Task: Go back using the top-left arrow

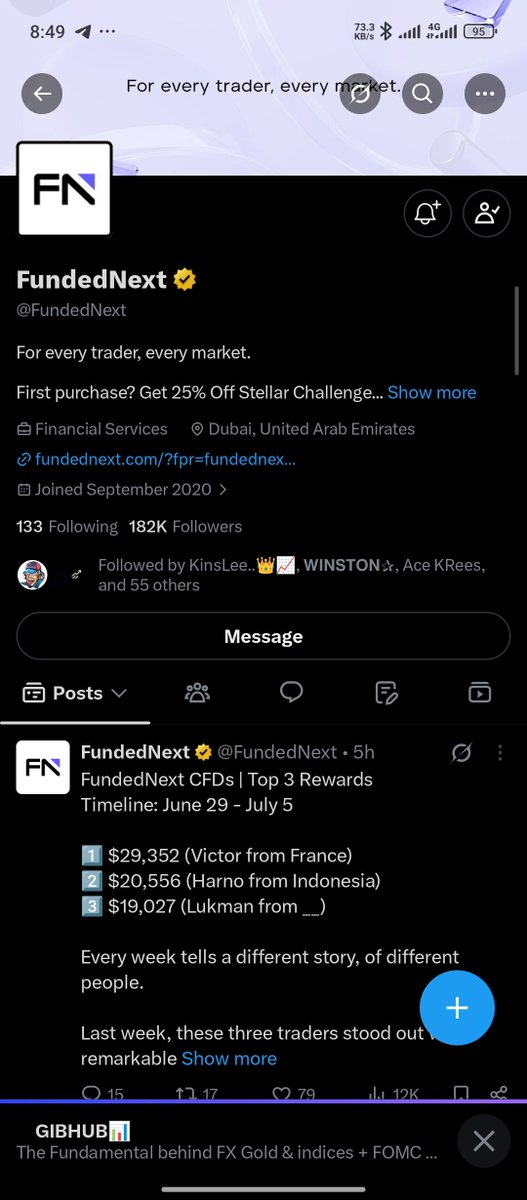Action: [42, 93]
